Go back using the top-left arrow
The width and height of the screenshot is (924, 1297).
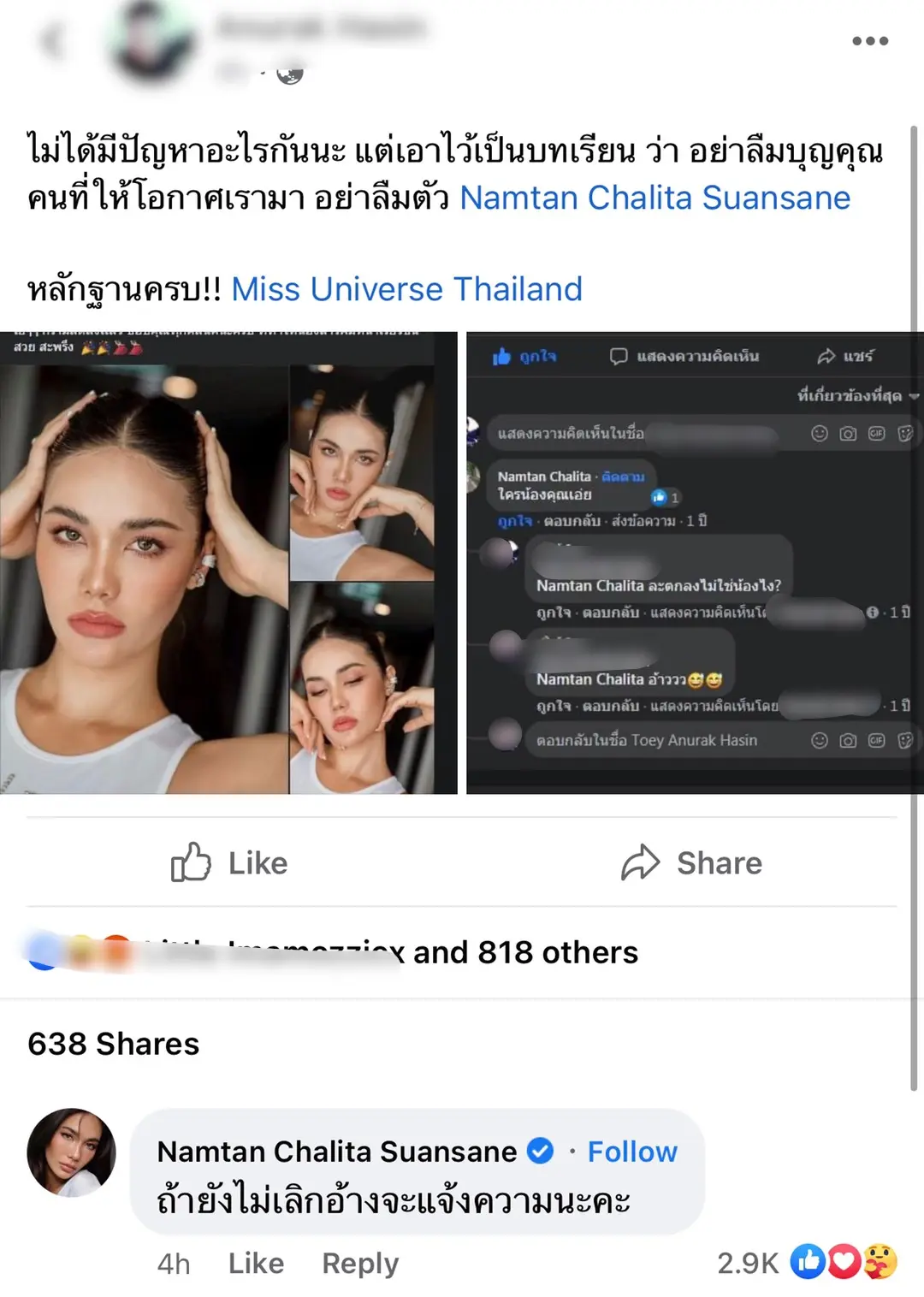(x=53, y=41)
